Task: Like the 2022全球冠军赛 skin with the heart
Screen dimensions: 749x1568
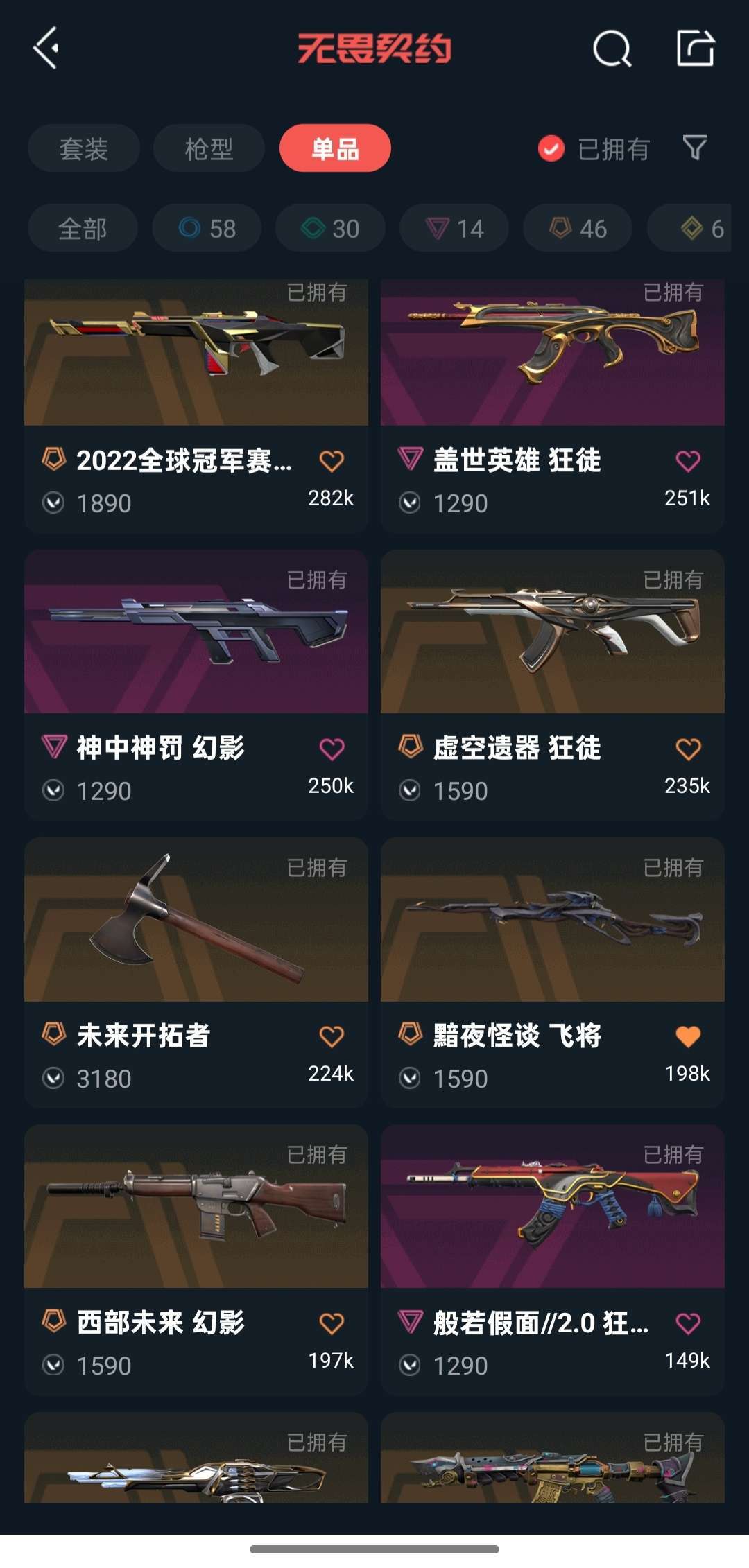Action: coord(332,461)
